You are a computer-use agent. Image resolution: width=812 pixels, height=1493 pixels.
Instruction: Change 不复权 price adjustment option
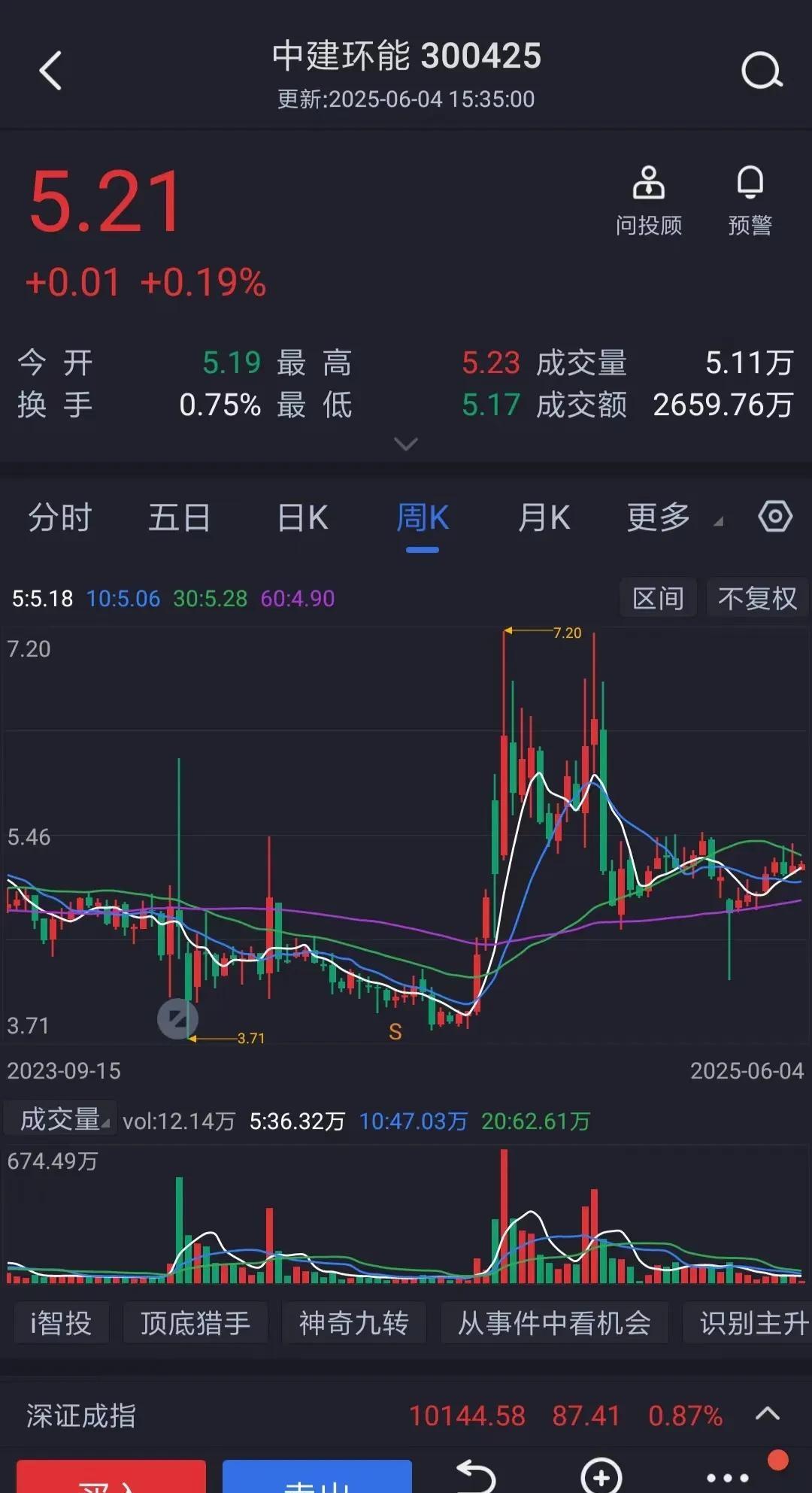tap(757, 599)
